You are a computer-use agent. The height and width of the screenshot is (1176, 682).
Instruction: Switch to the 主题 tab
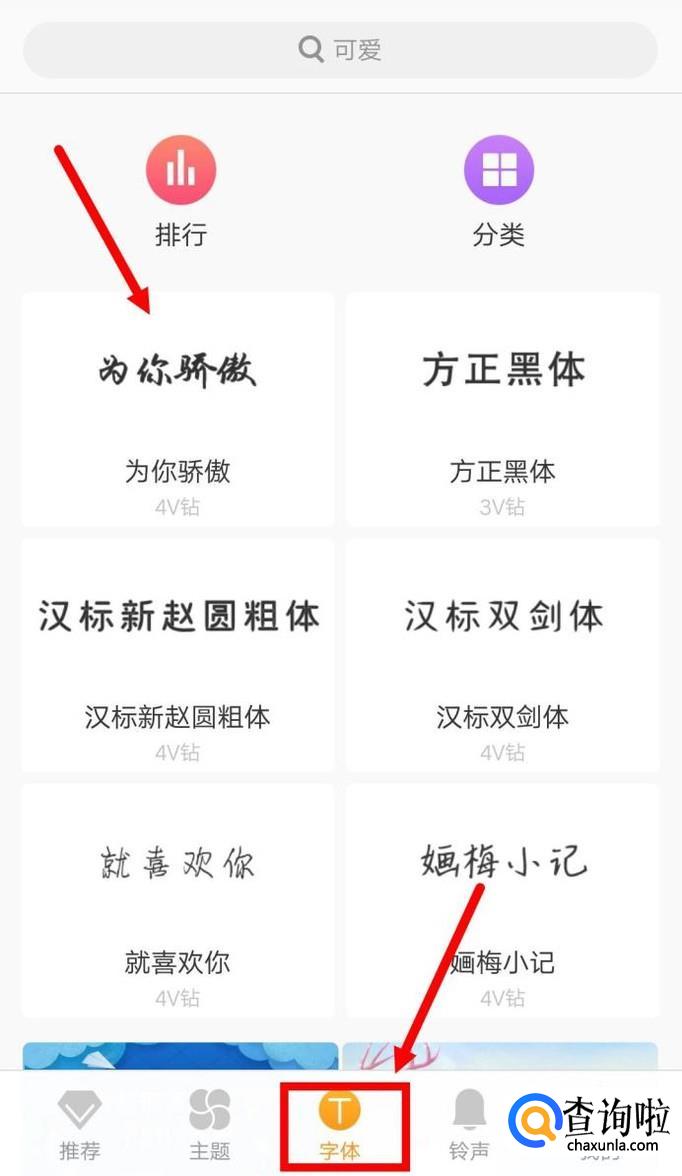tap(210, 1124)
